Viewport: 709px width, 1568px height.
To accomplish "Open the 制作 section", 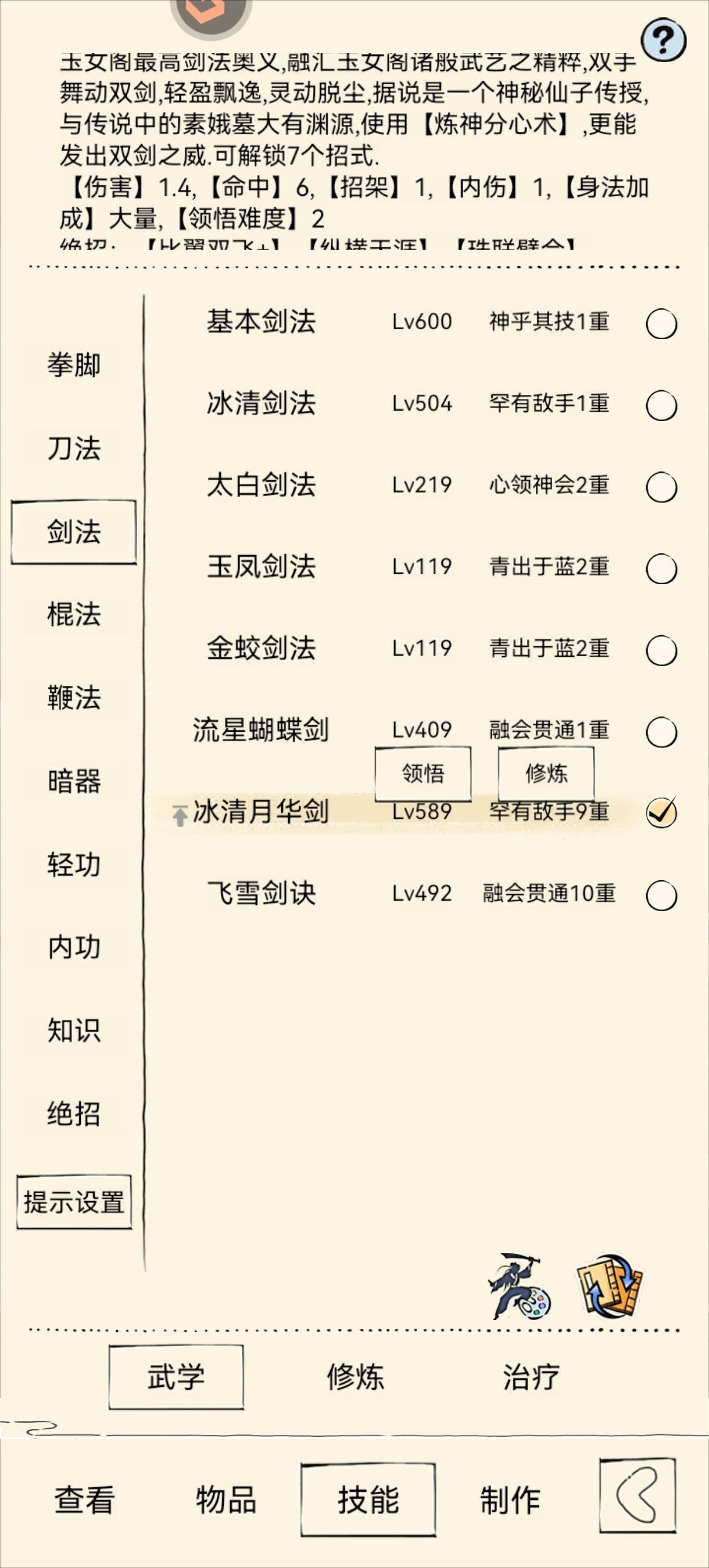I will point(510,1499).
